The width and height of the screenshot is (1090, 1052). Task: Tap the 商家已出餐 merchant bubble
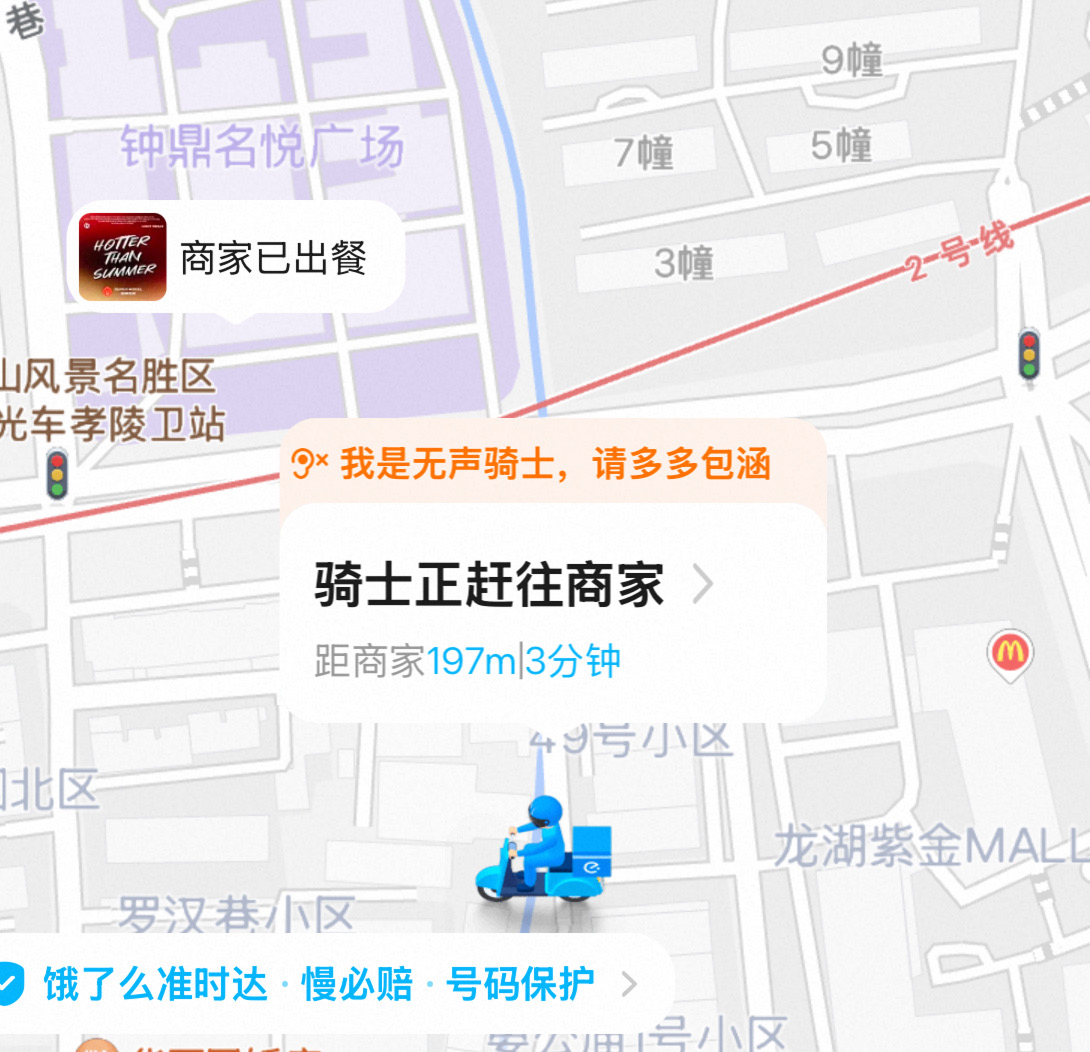(x=239, y=258)
